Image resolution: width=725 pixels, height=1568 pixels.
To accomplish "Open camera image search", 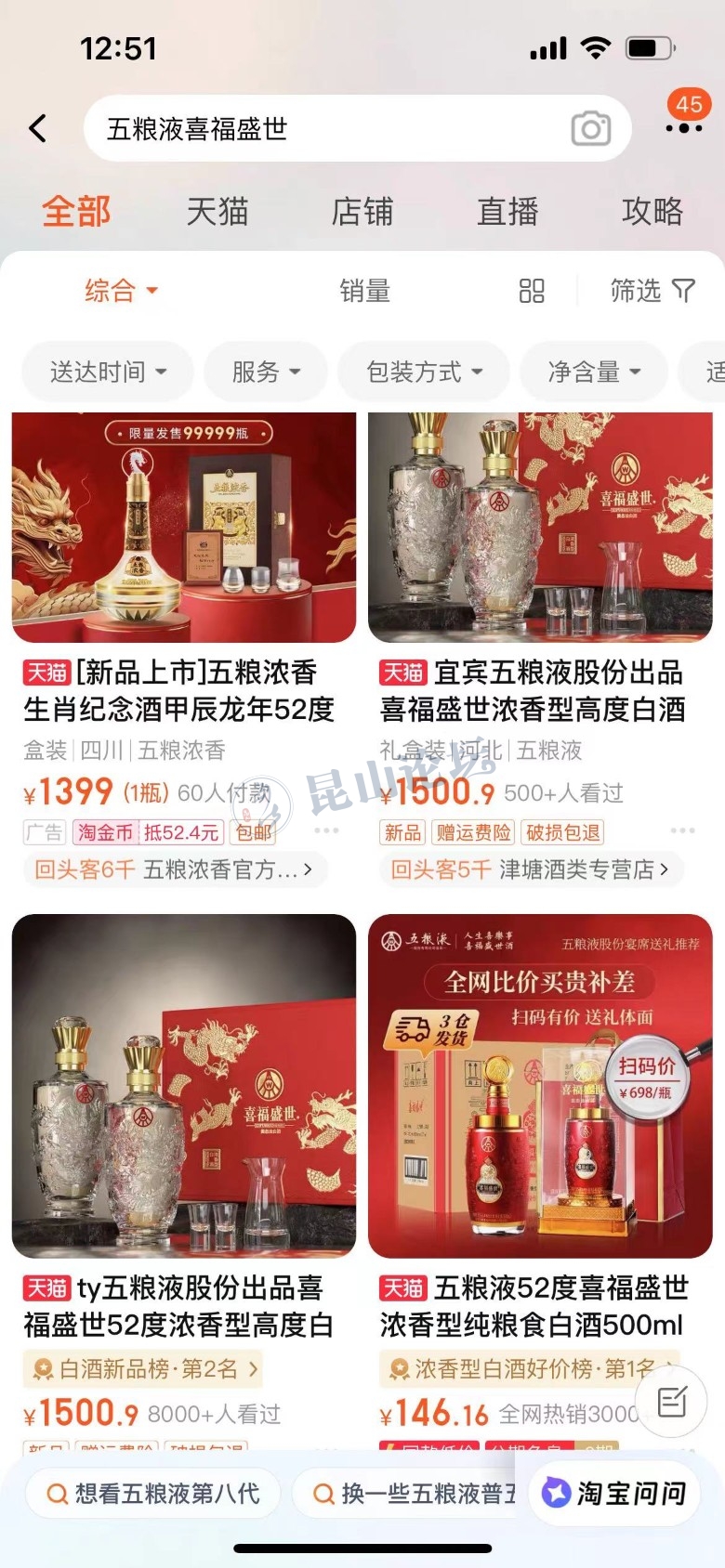I will point(591,129).
